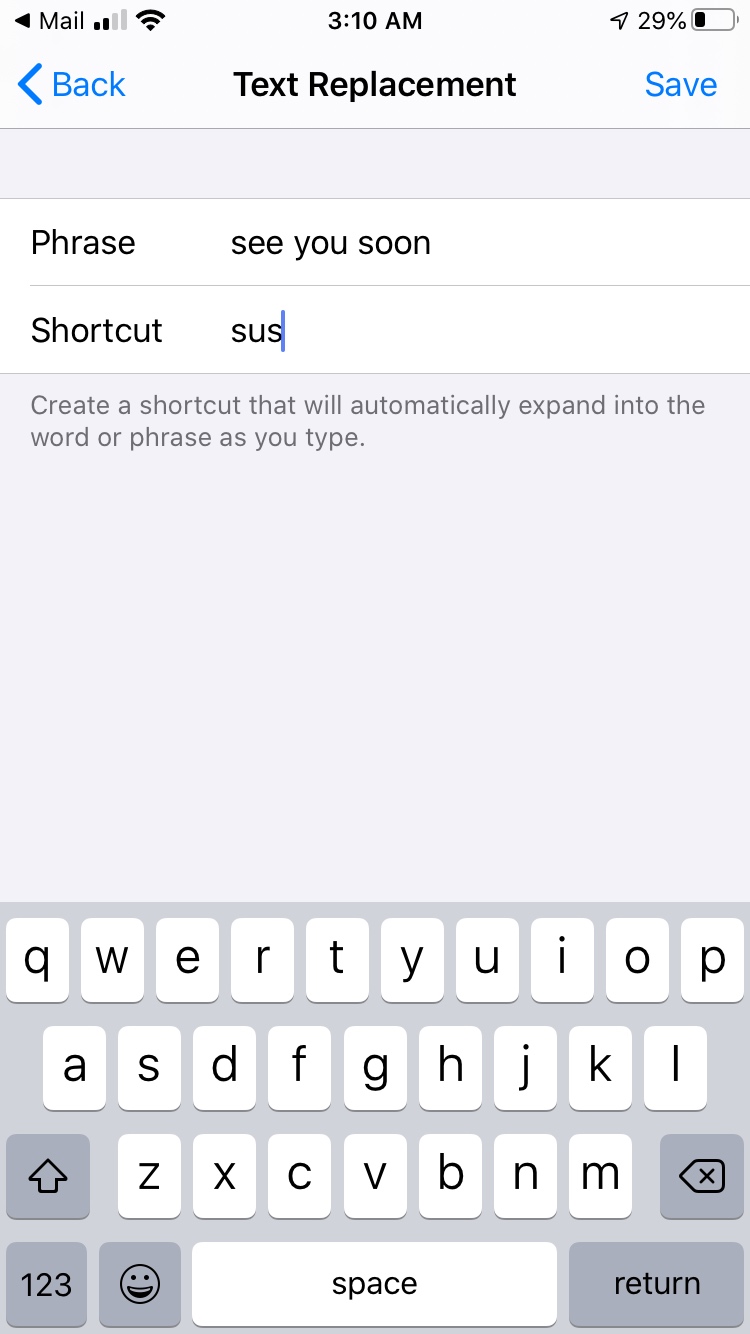
Task: Delete the last character with backspace
Action: (701, 1177)
